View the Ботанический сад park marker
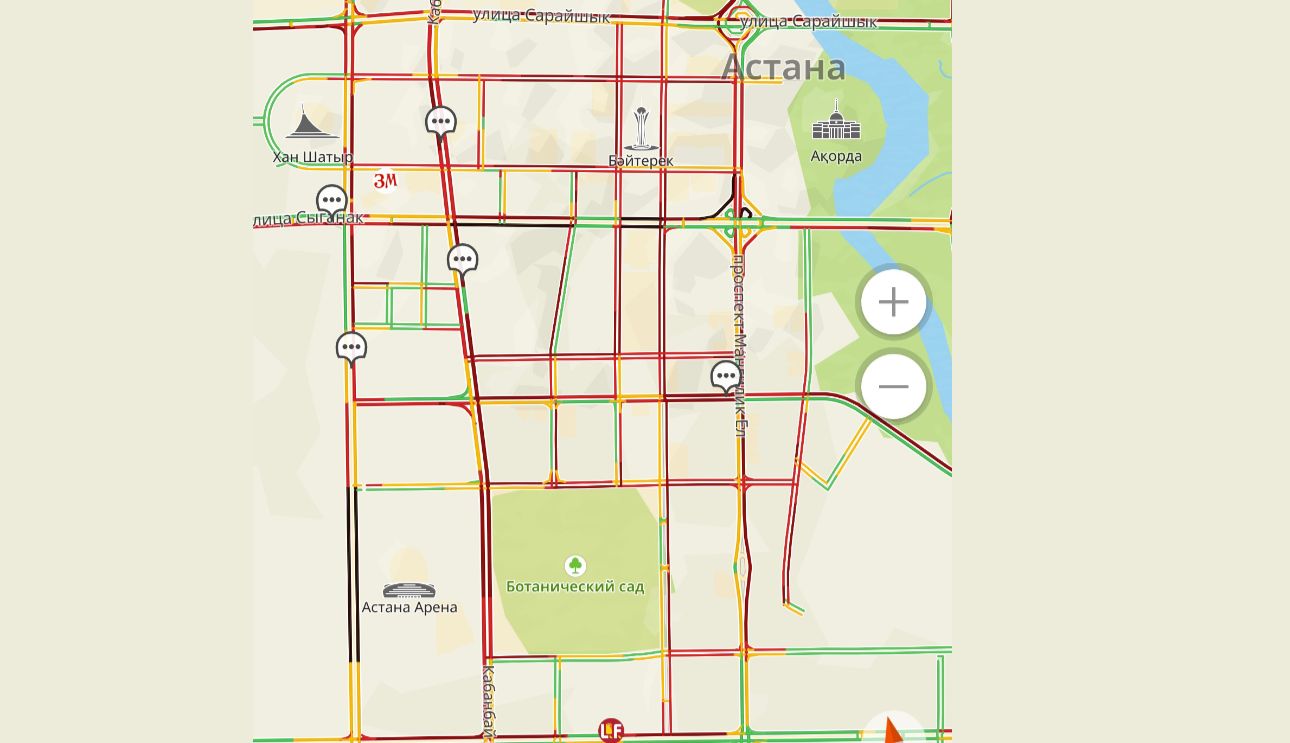This screenshot has height=743, width=1290. tap(575, 566)
